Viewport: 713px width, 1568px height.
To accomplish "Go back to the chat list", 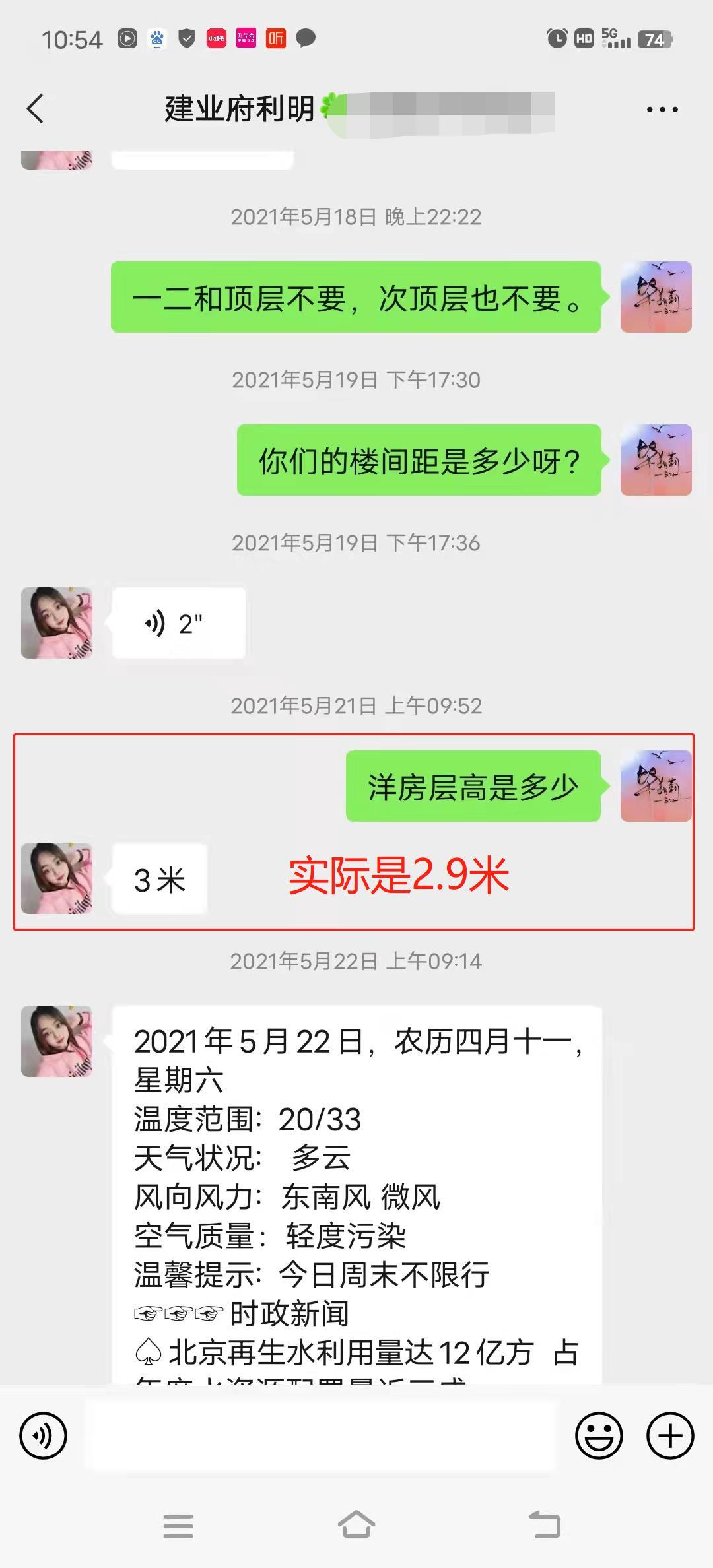I will pyautogui.click(x=36, y=109).
